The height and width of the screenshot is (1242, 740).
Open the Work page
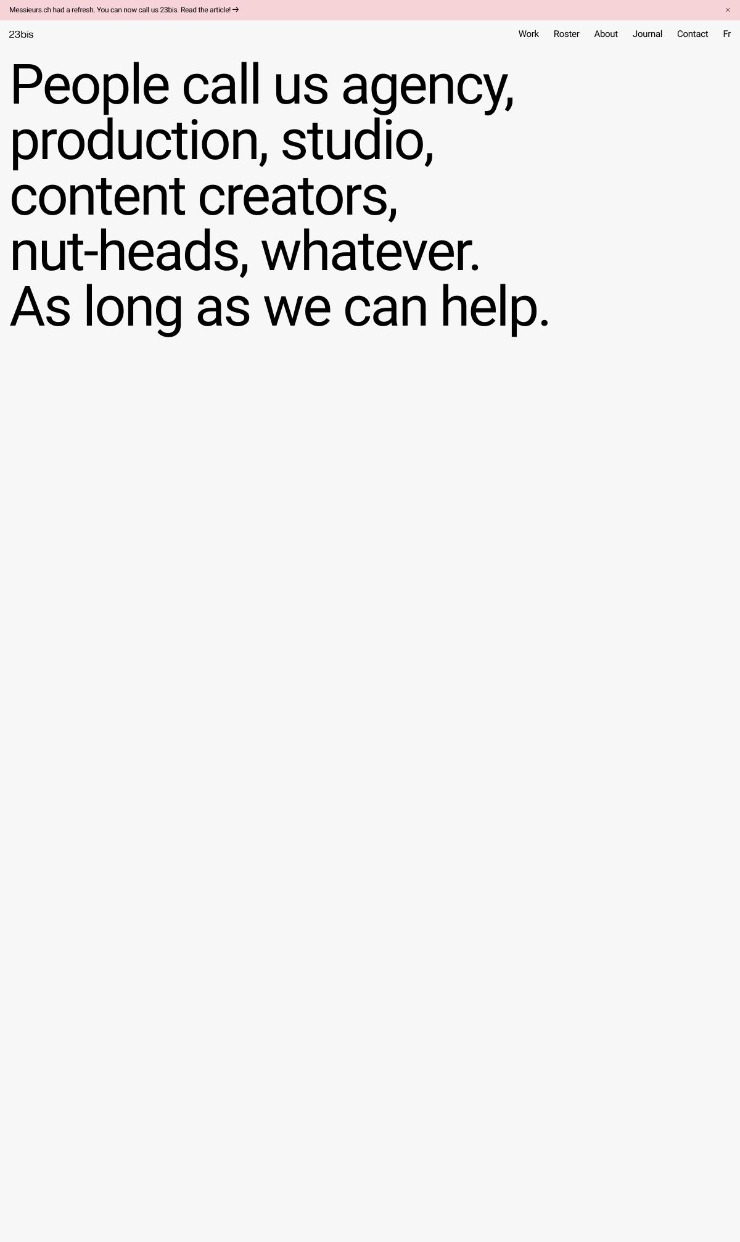click(x=528, y=34)
